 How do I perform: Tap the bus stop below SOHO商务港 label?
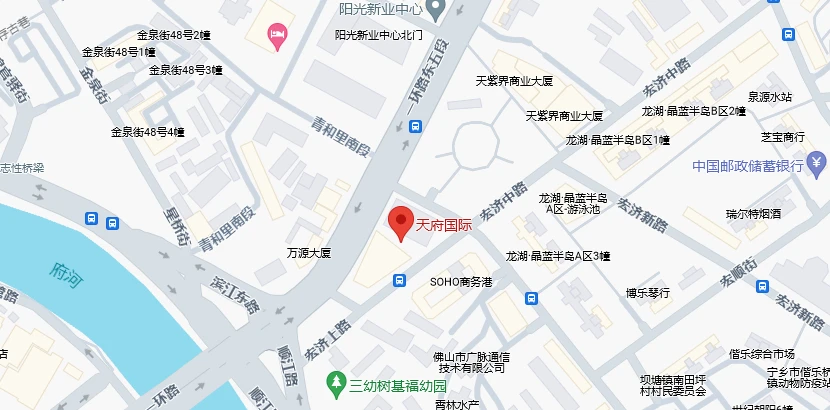[x=530, y=297]
